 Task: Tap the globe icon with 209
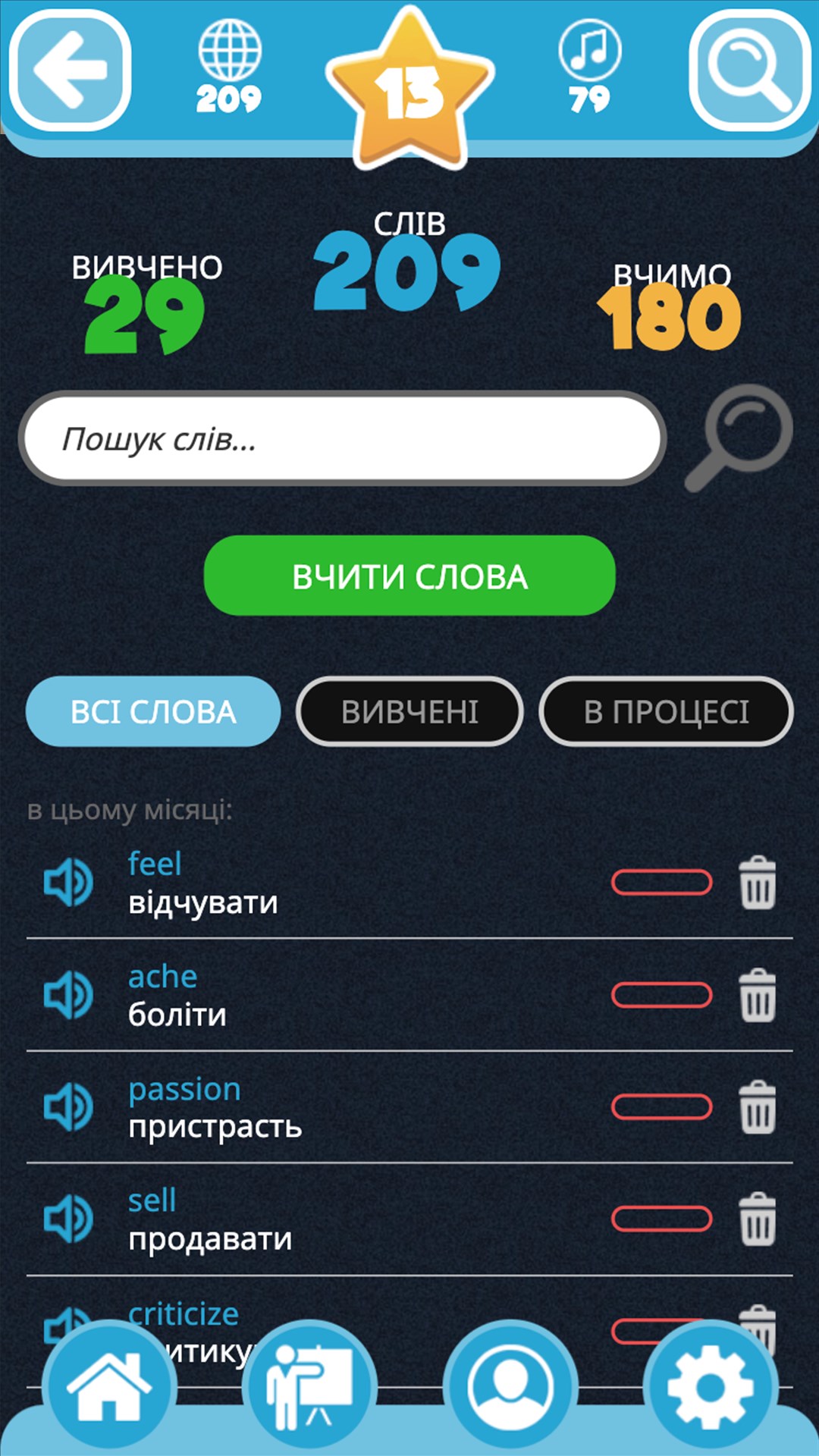[230, 68]
